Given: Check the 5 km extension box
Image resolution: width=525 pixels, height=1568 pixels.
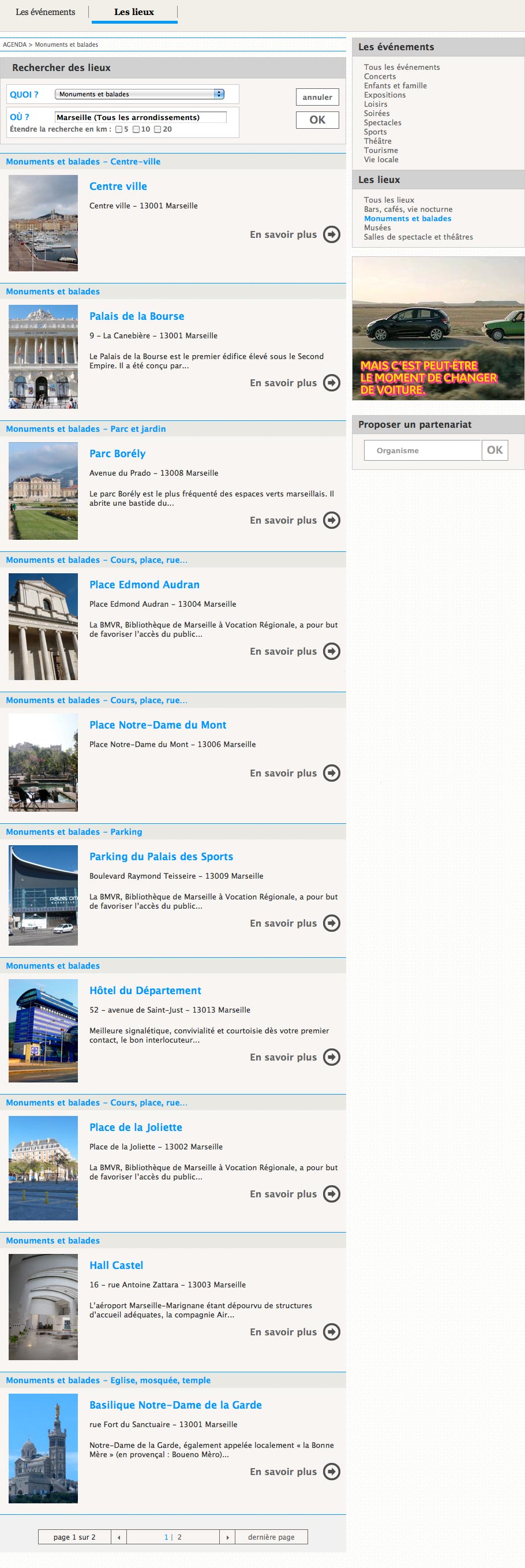Looking at the screenshot, I should [119, 130].
